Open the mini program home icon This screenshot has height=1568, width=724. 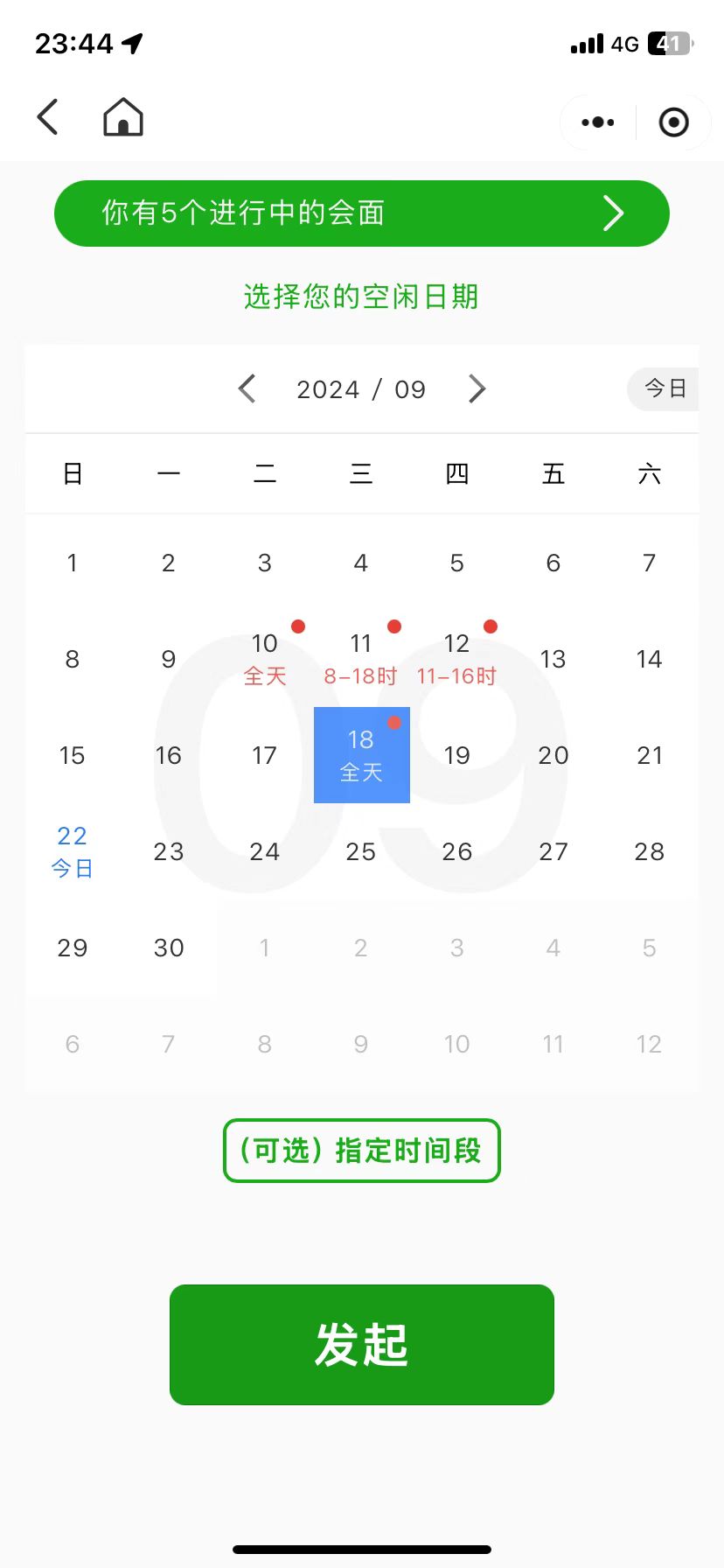point(123,117)
